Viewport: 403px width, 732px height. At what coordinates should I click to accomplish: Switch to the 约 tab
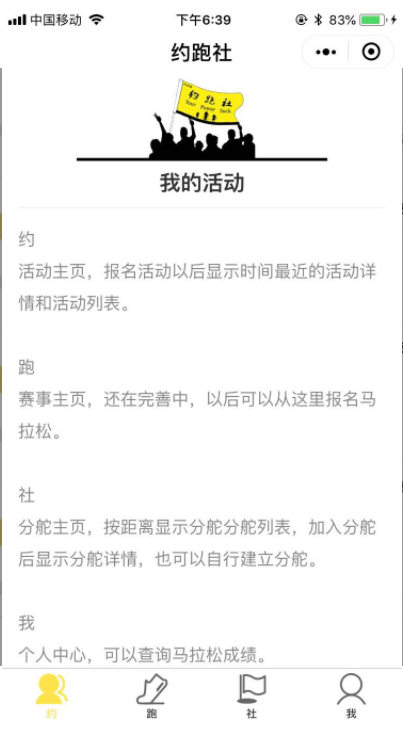[x=51, y=696]
